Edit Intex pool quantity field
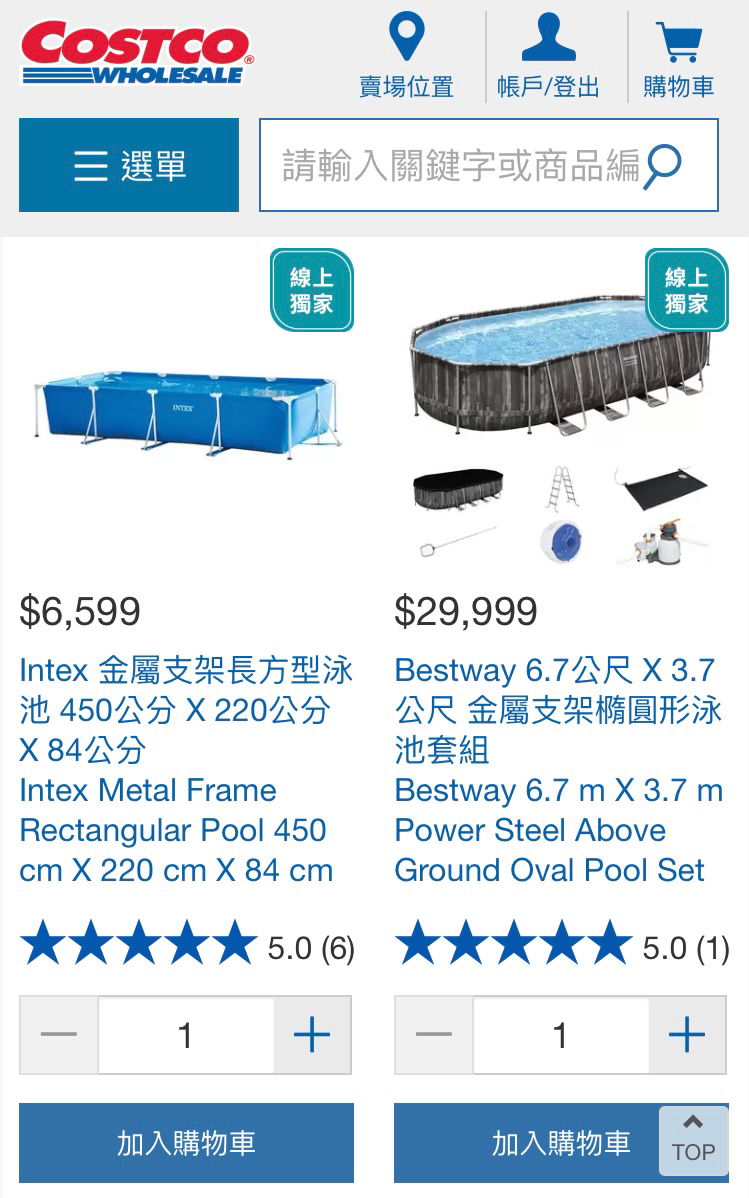 point(186,1035)
